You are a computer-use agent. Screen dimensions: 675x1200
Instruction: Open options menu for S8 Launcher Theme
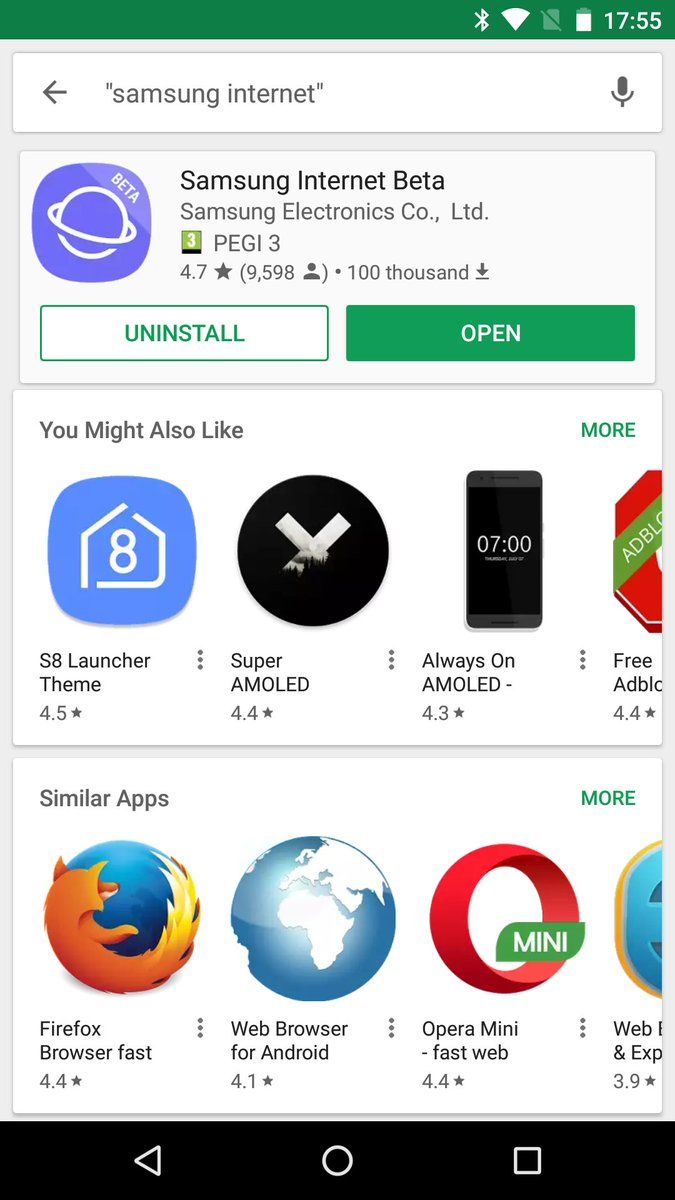200,660
